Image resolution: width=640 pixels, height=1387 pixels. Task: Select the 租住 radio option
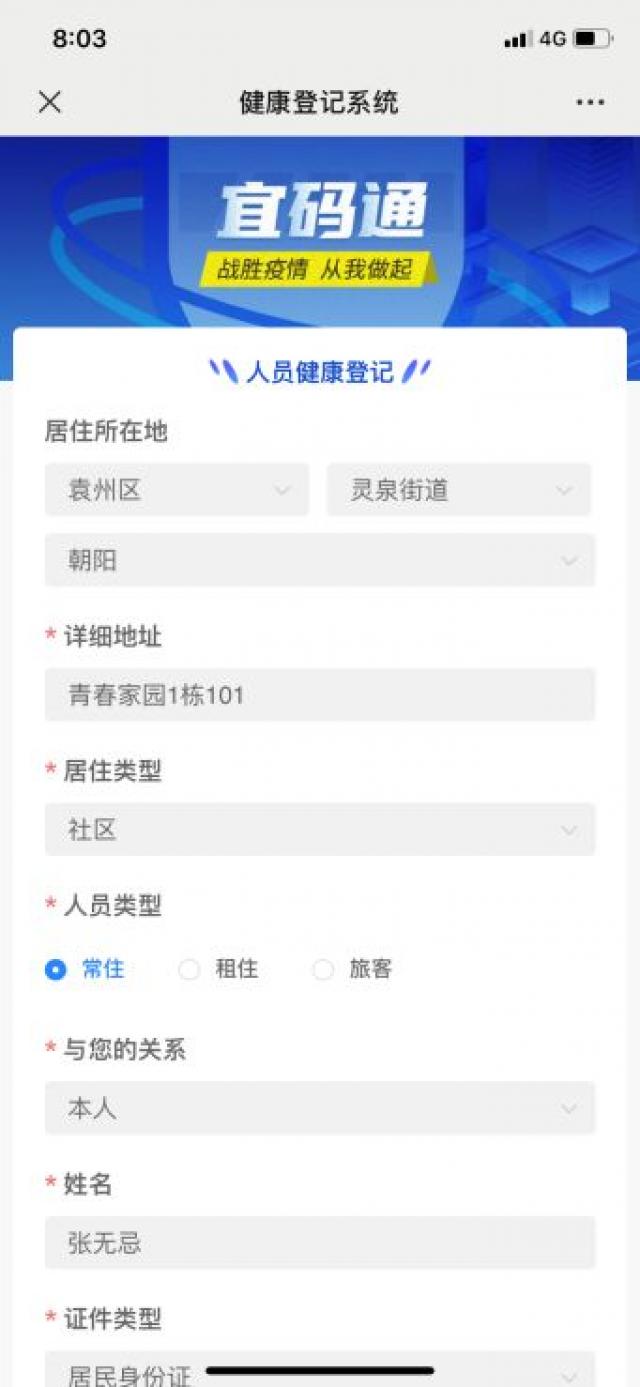[x=190, y=969]
